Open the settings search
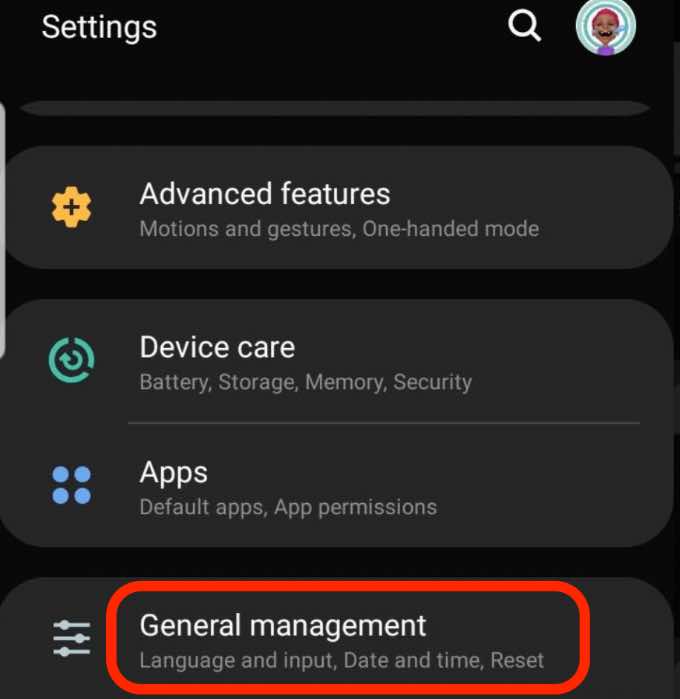This screenshot has width=680, height=699. [524, 27]
